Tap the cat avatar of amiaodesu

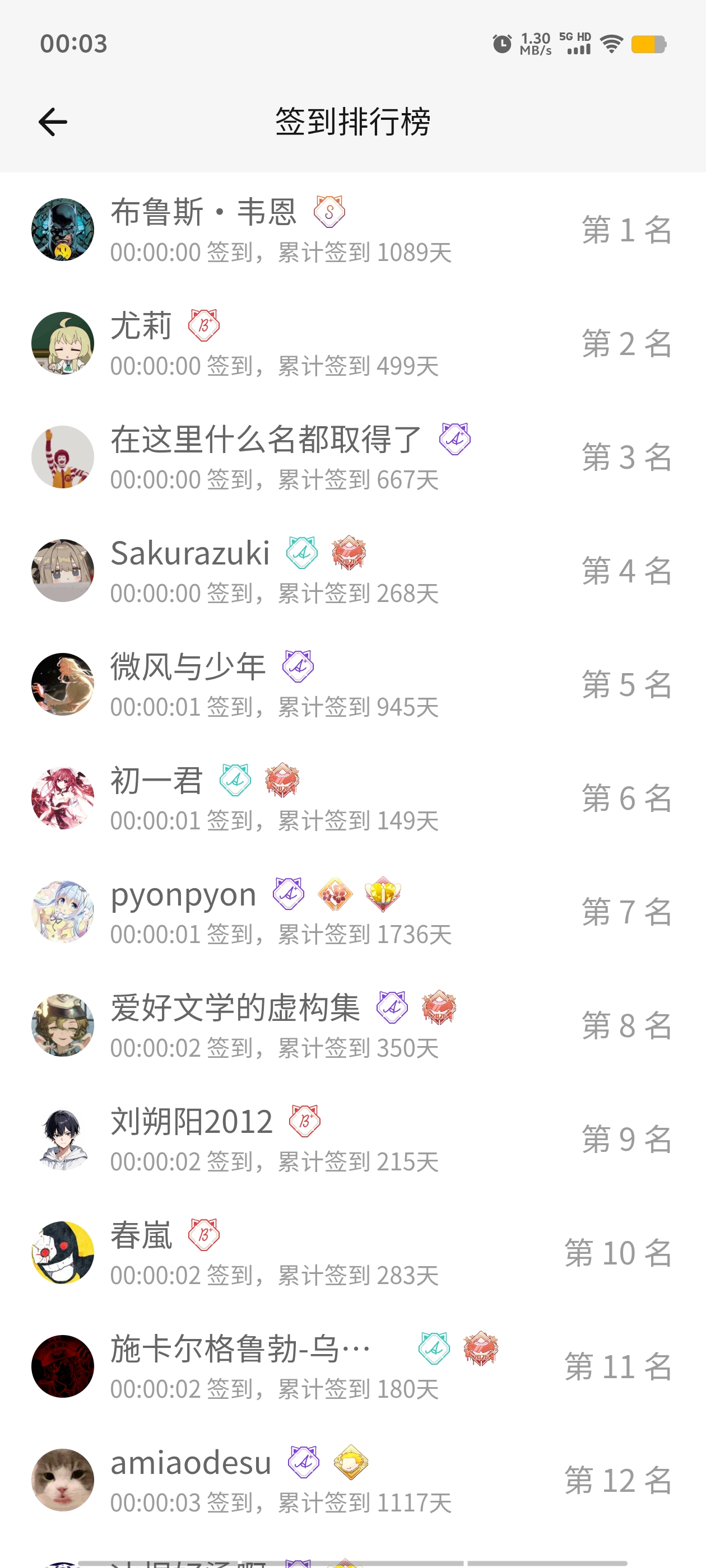pyautogui.click(x=63, y=1479)
